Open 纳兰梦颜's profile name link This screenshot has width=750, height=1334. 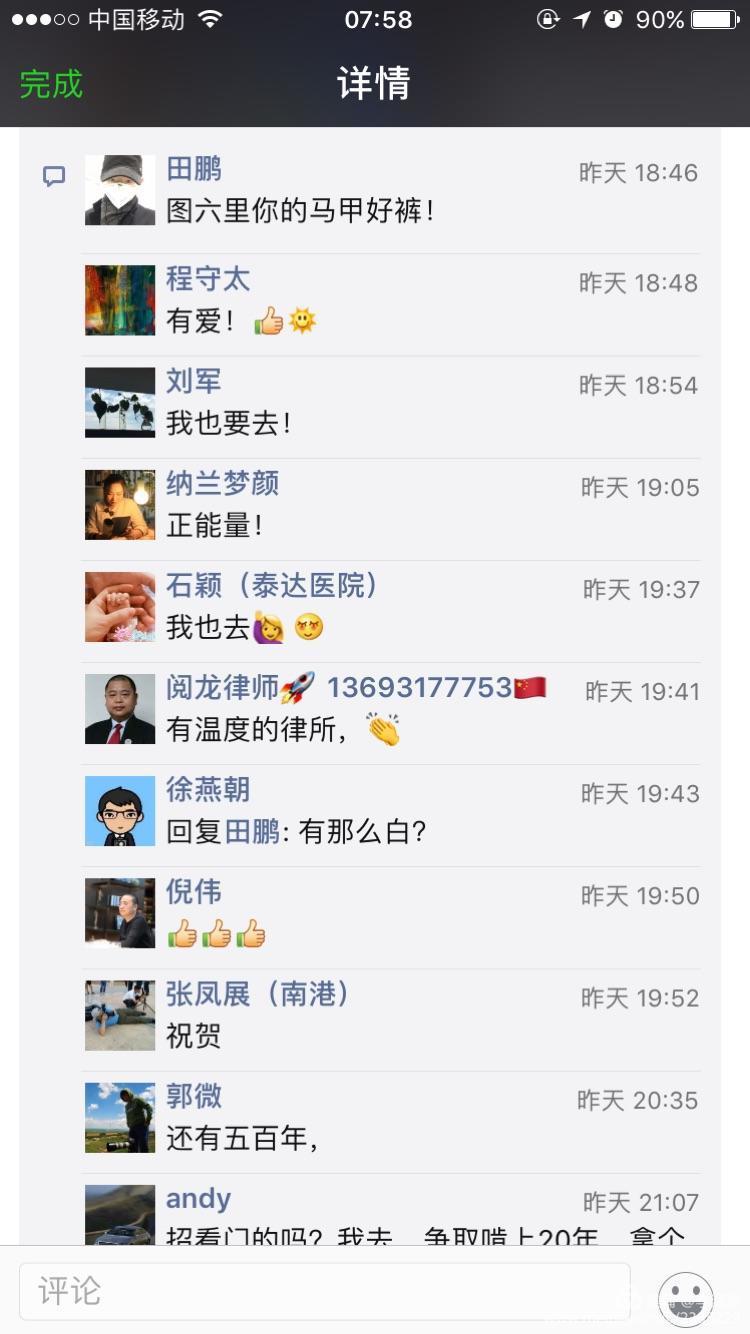coord(222,483)
